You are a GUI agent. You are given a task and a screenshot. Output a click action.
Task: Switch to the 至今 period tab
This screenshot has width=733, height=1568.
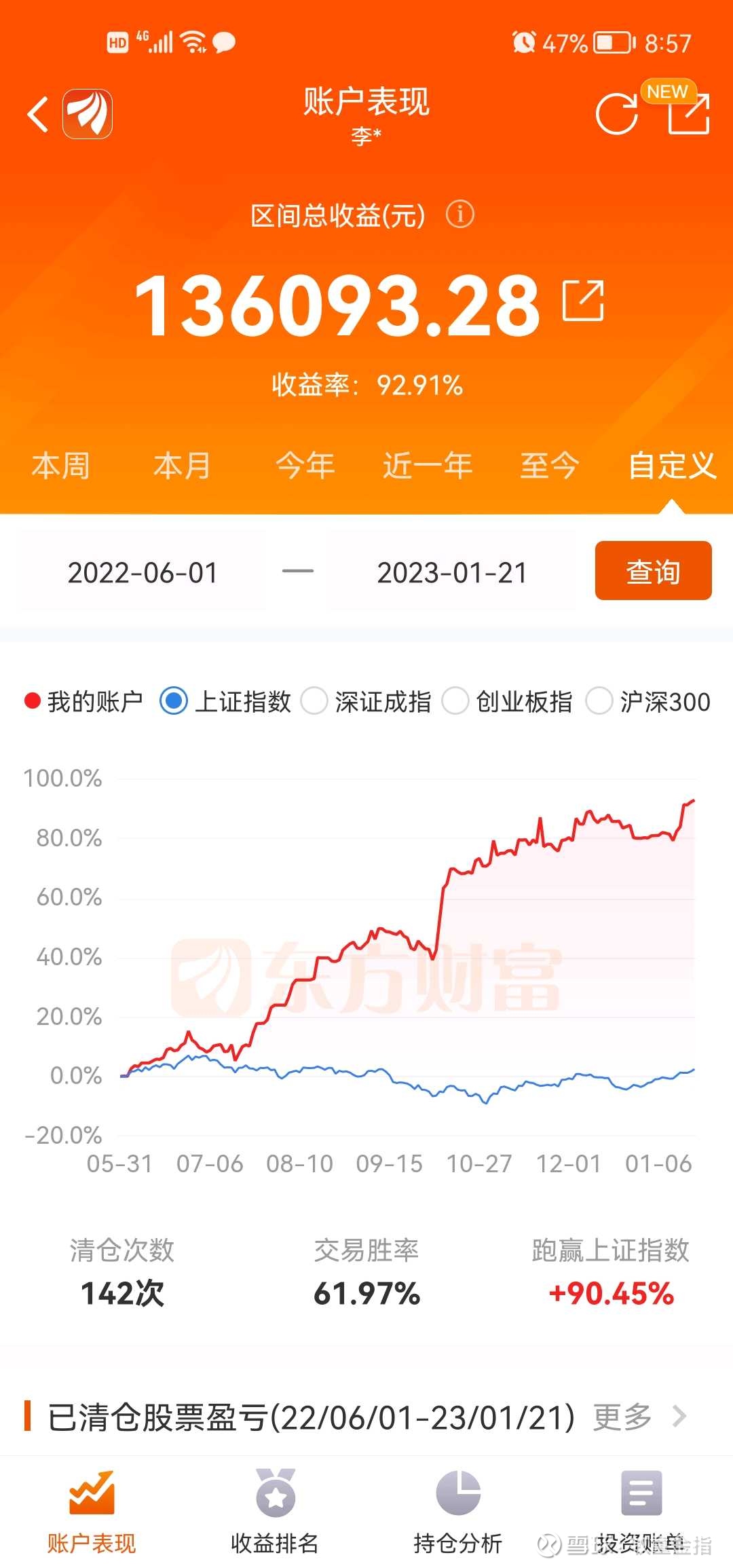(550, 465)
